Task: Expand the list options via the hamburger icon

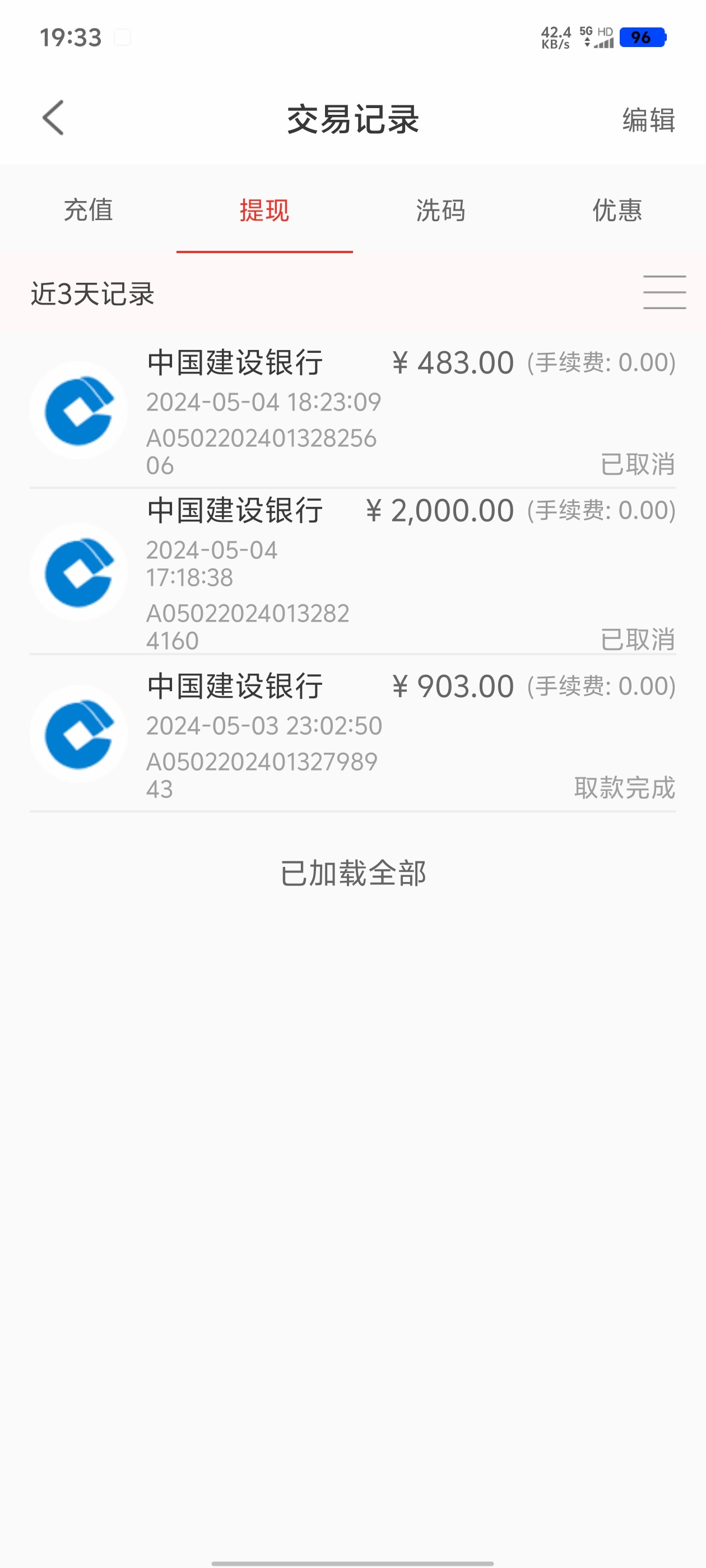Action: [663, 292]
